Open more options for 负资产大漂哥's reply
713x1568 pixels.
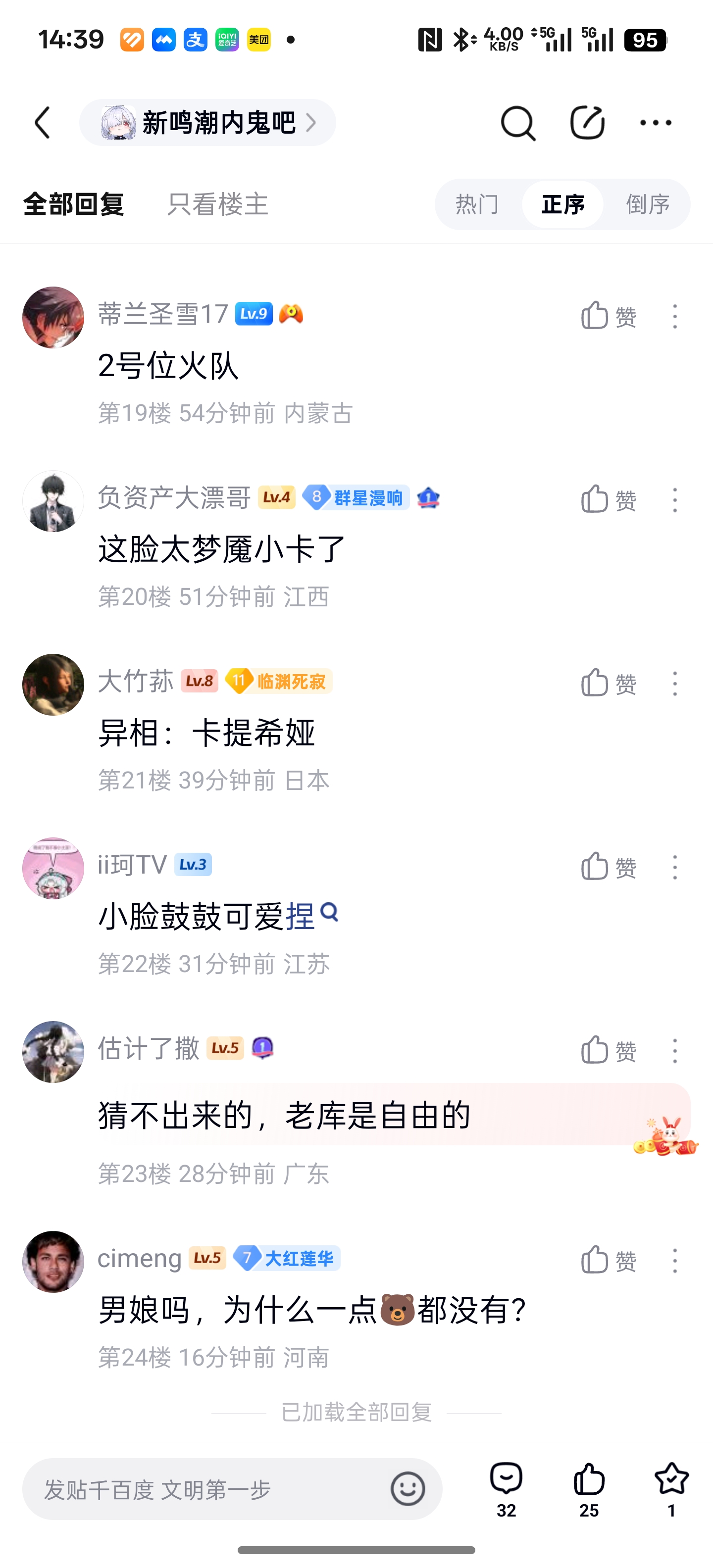click(675, 500)
